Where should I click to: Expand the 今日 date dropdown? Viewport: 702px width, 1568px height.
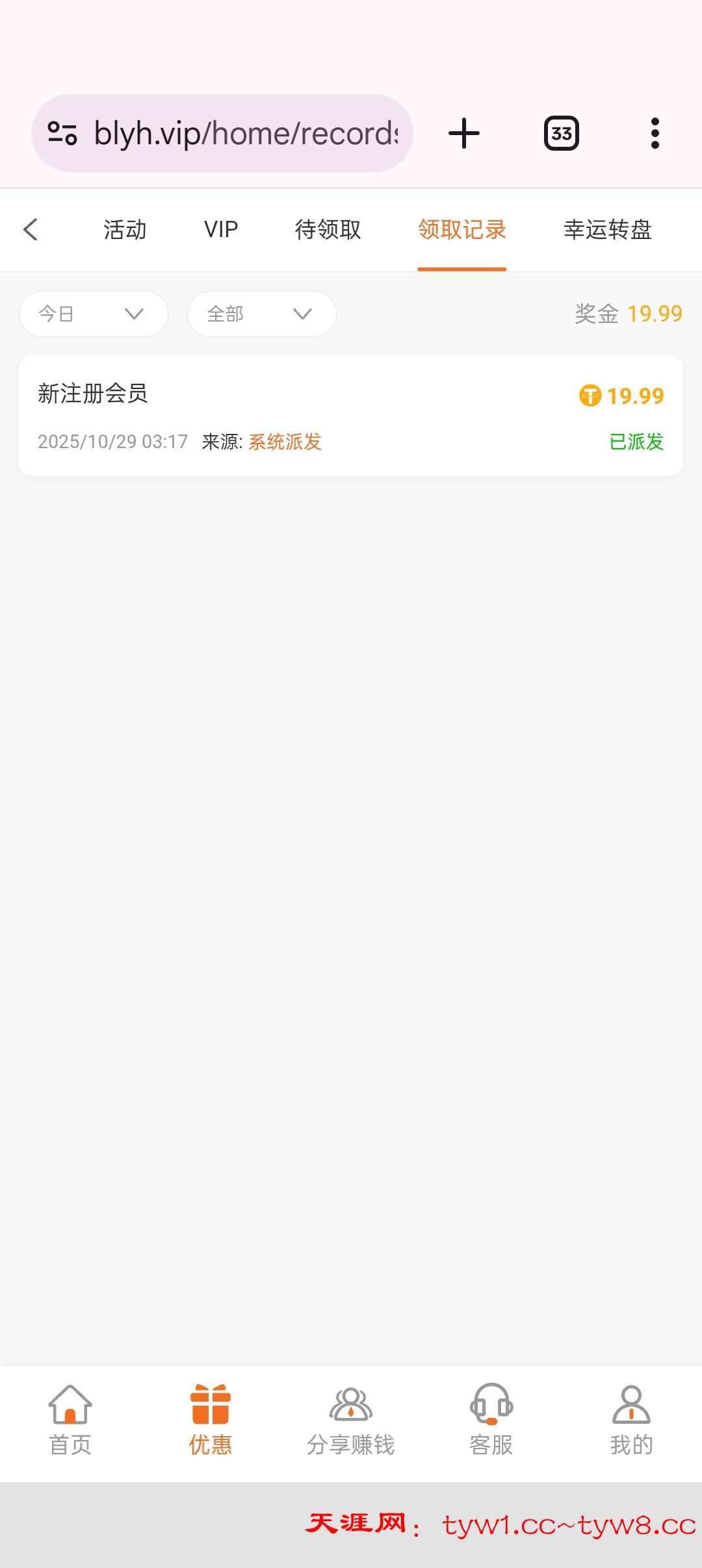94,314
